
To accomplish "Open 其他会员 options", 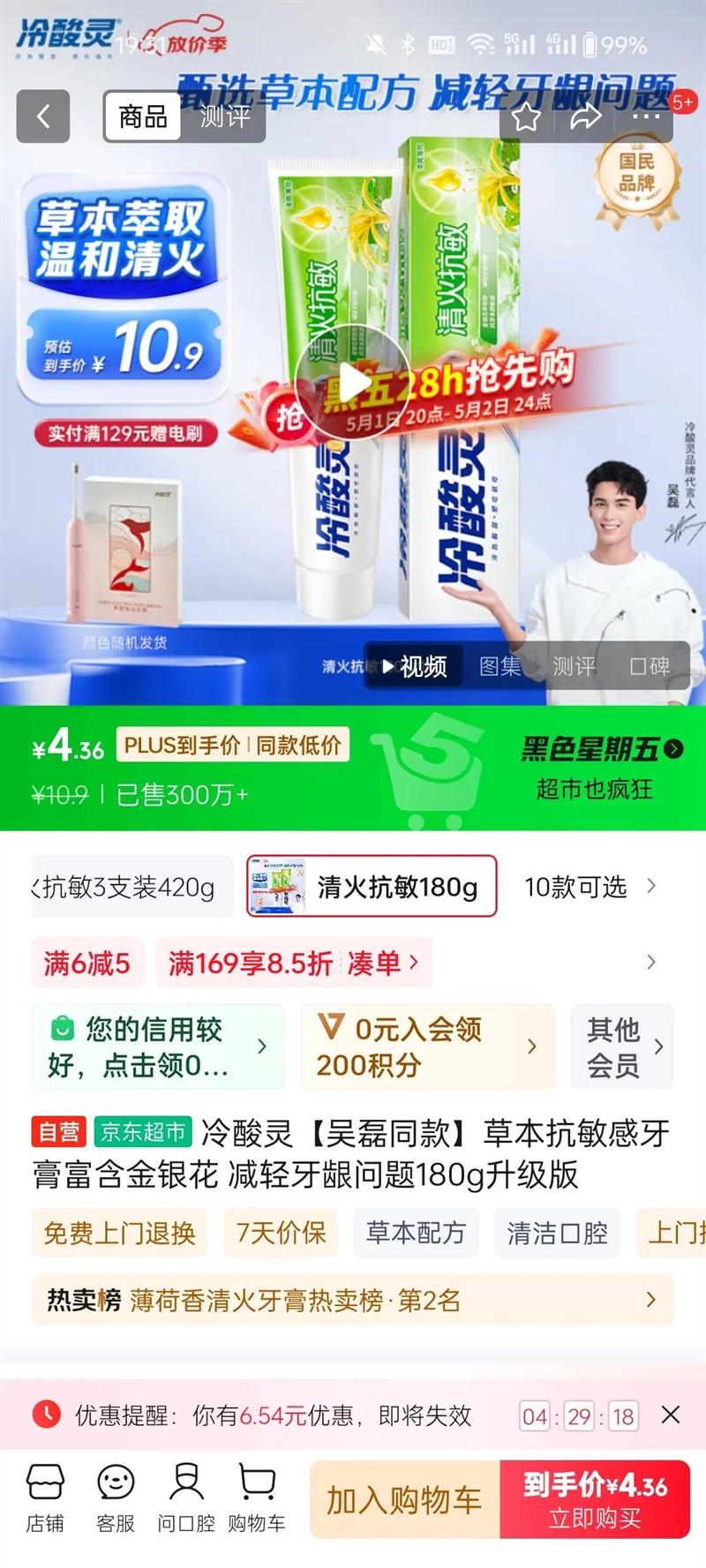I will (x=623, y=1047).
